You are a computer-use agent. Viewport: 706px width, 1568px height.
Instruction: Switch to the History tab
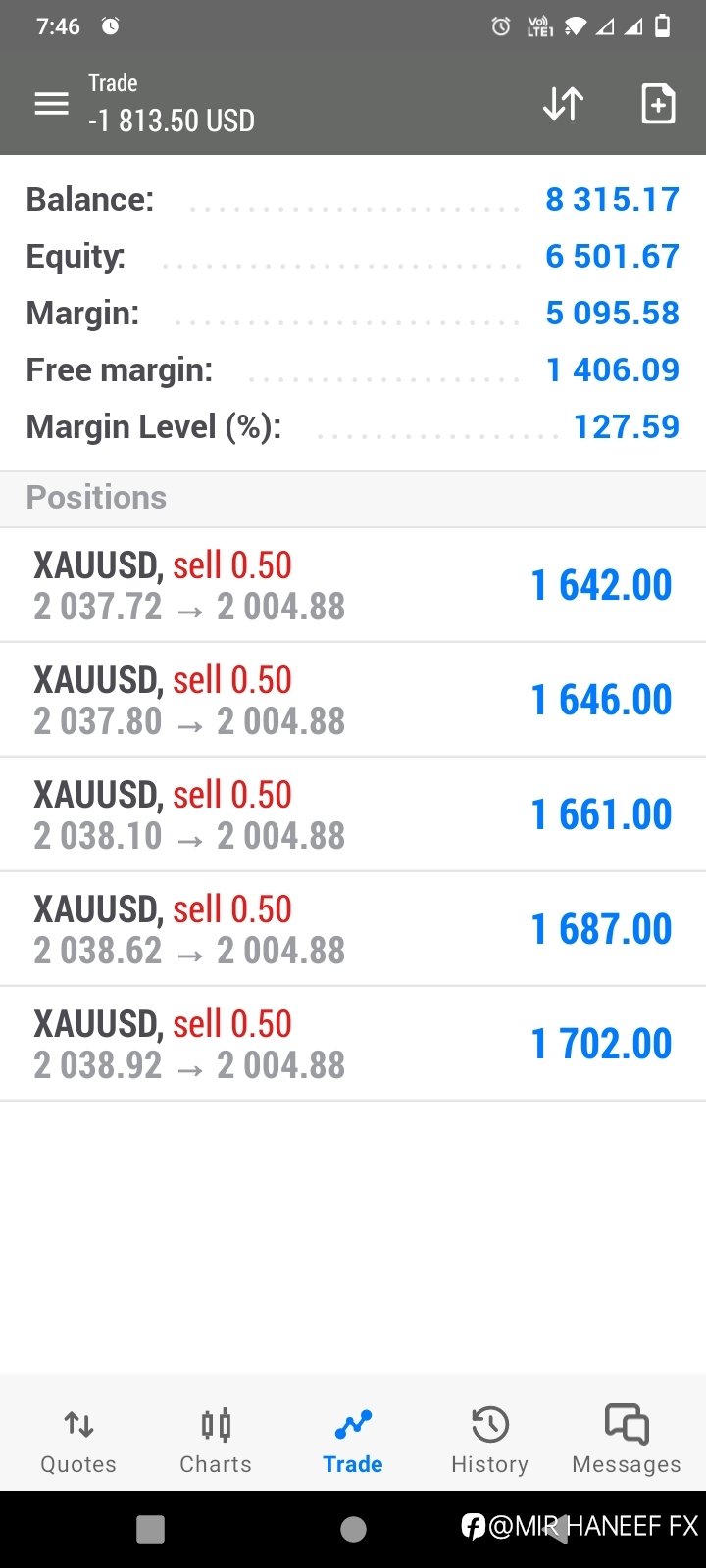489,1441
